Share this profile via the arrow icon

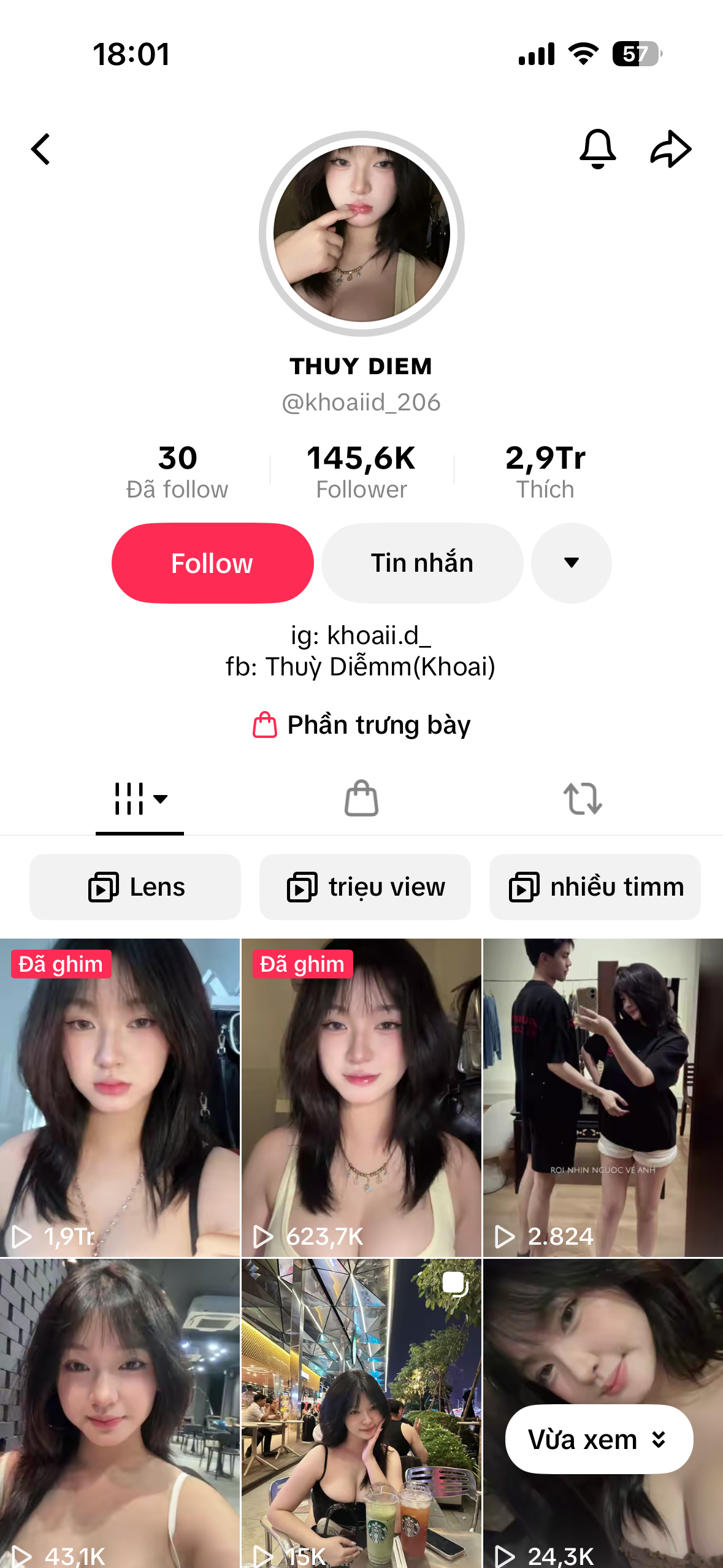coord(671,149)
